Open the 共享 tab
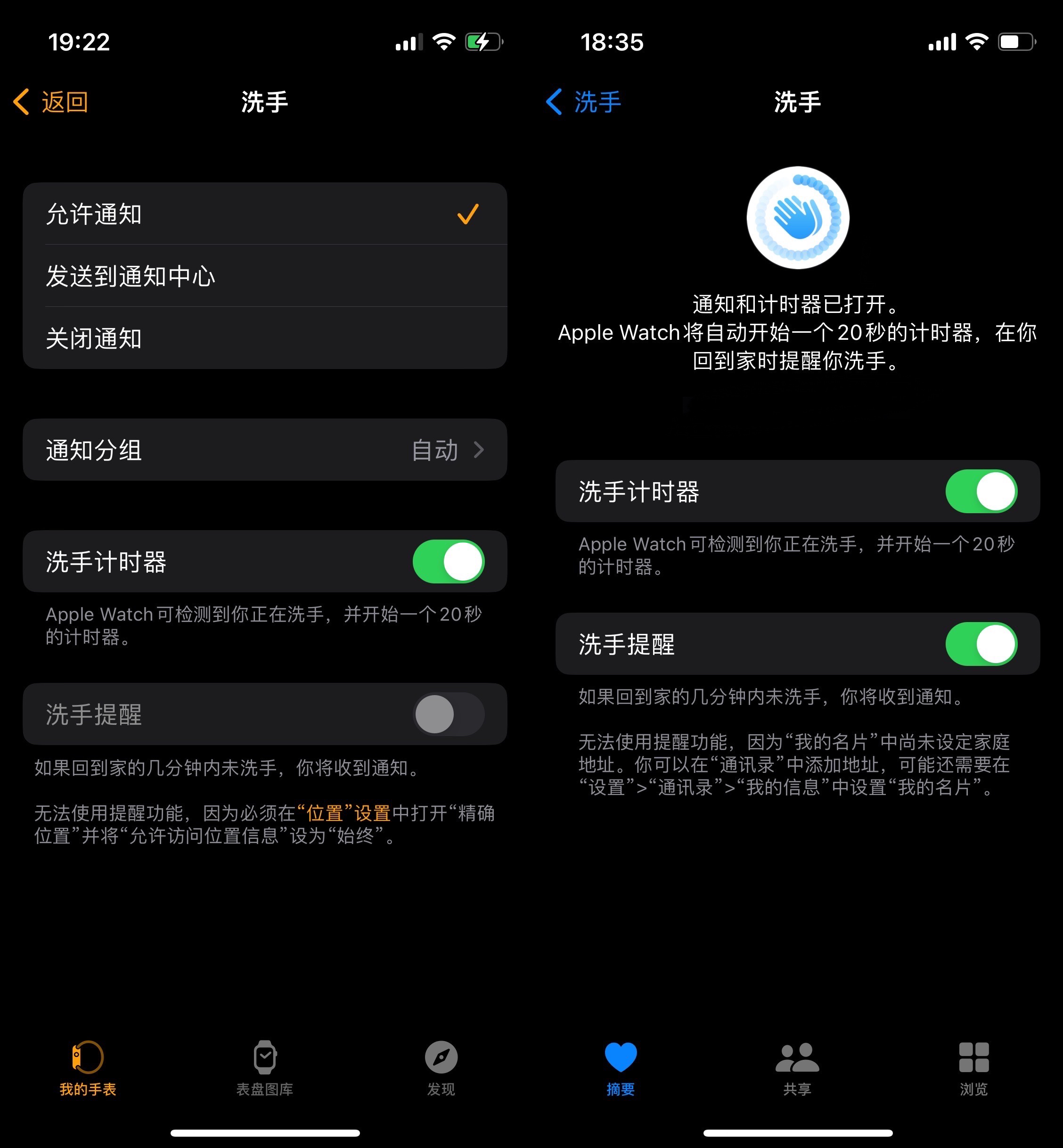 797,1067
